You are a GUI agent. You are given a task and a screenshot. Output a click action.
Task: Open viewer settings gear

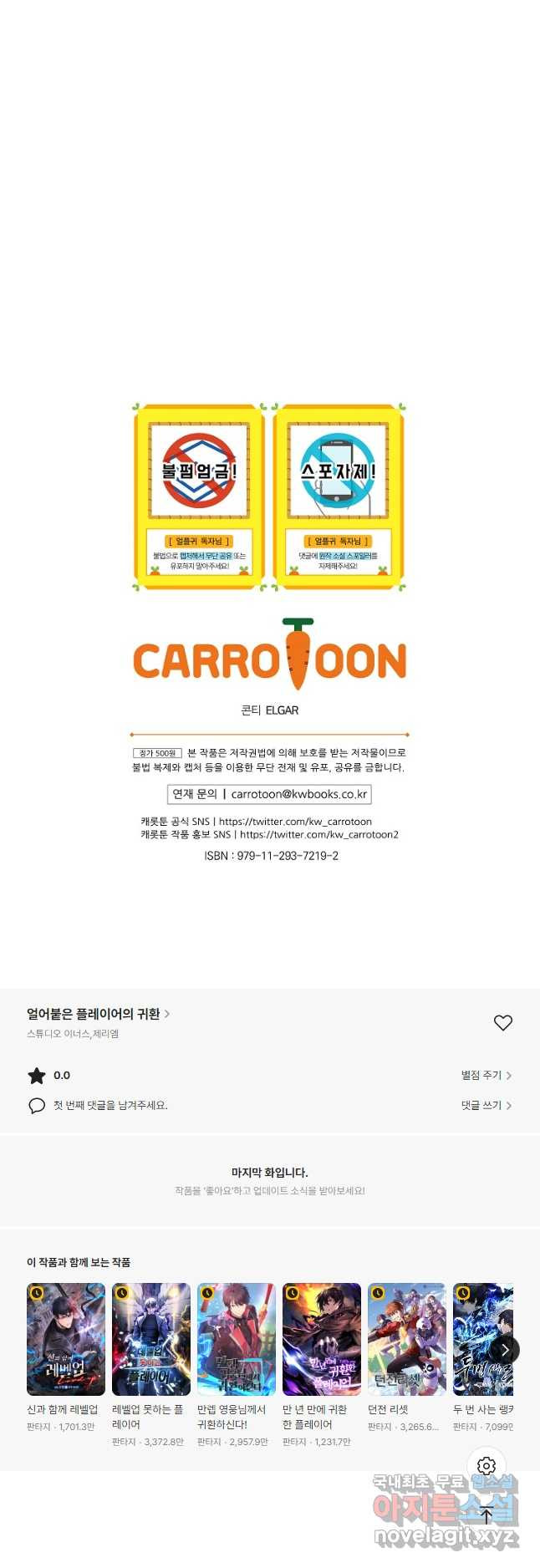click(x=487, y=1466)
